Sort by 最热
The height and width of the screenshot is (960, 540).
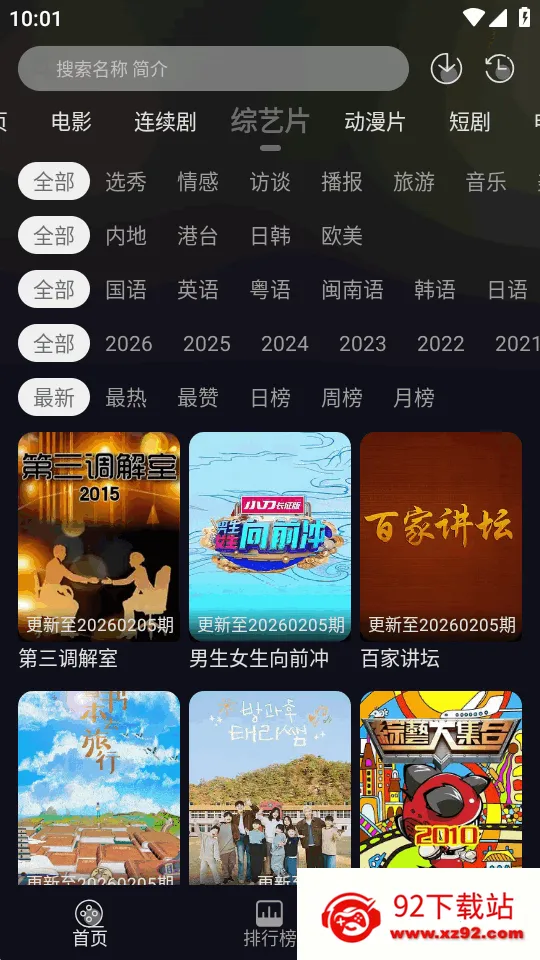tap(126, 398)
